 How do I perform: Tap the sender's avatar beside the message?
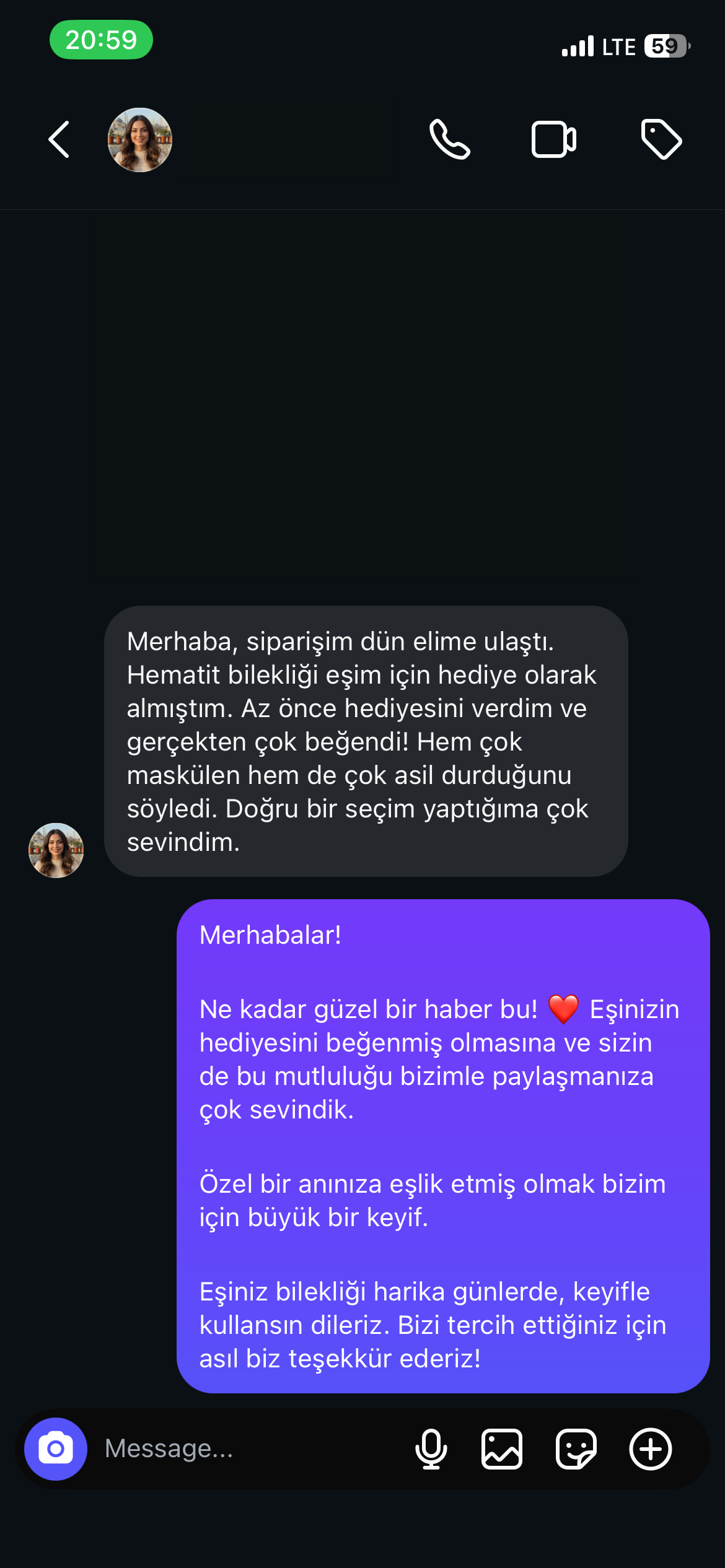[56, 850]
